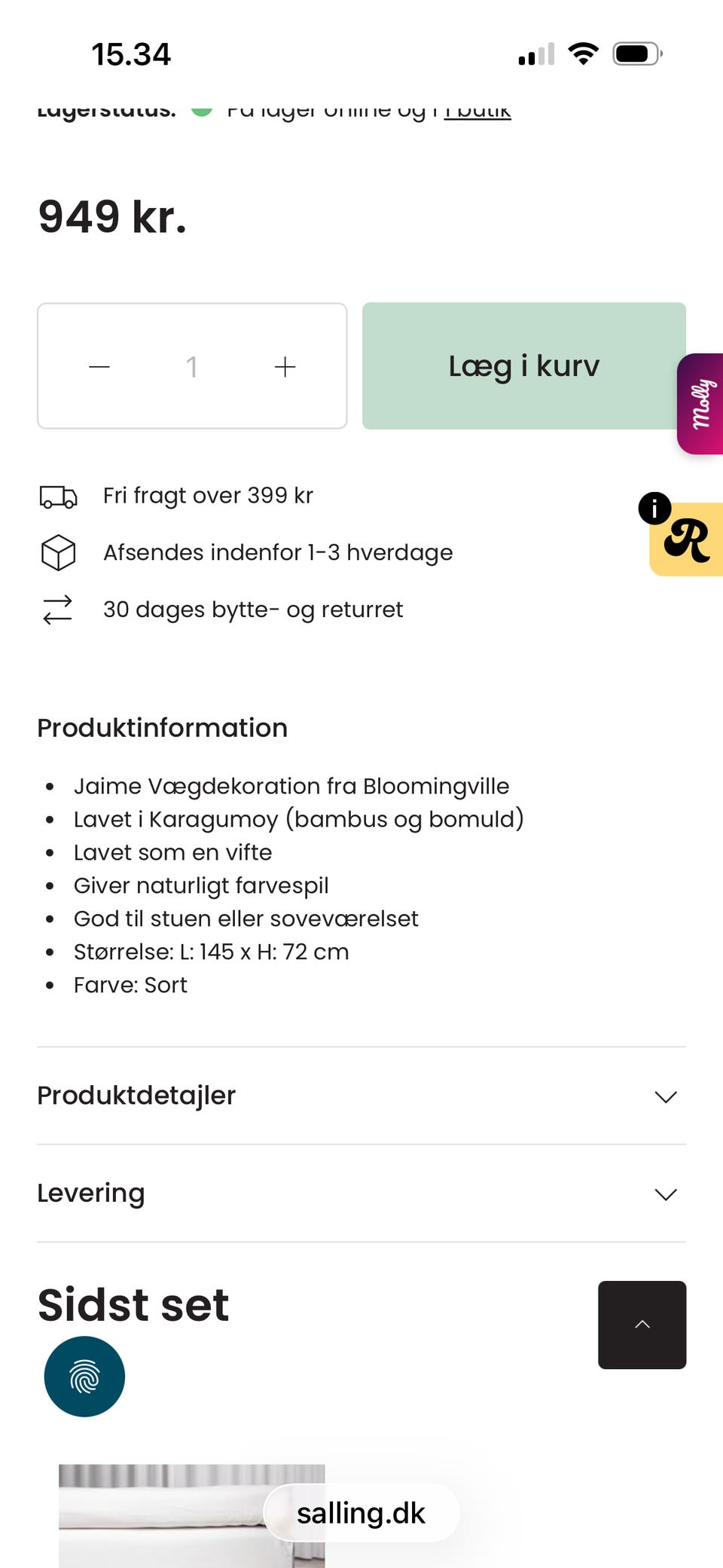This screenshot has height=1568, width=723.
Task: Increase quantity with the plus stepper
Action: tap(285, 366)
